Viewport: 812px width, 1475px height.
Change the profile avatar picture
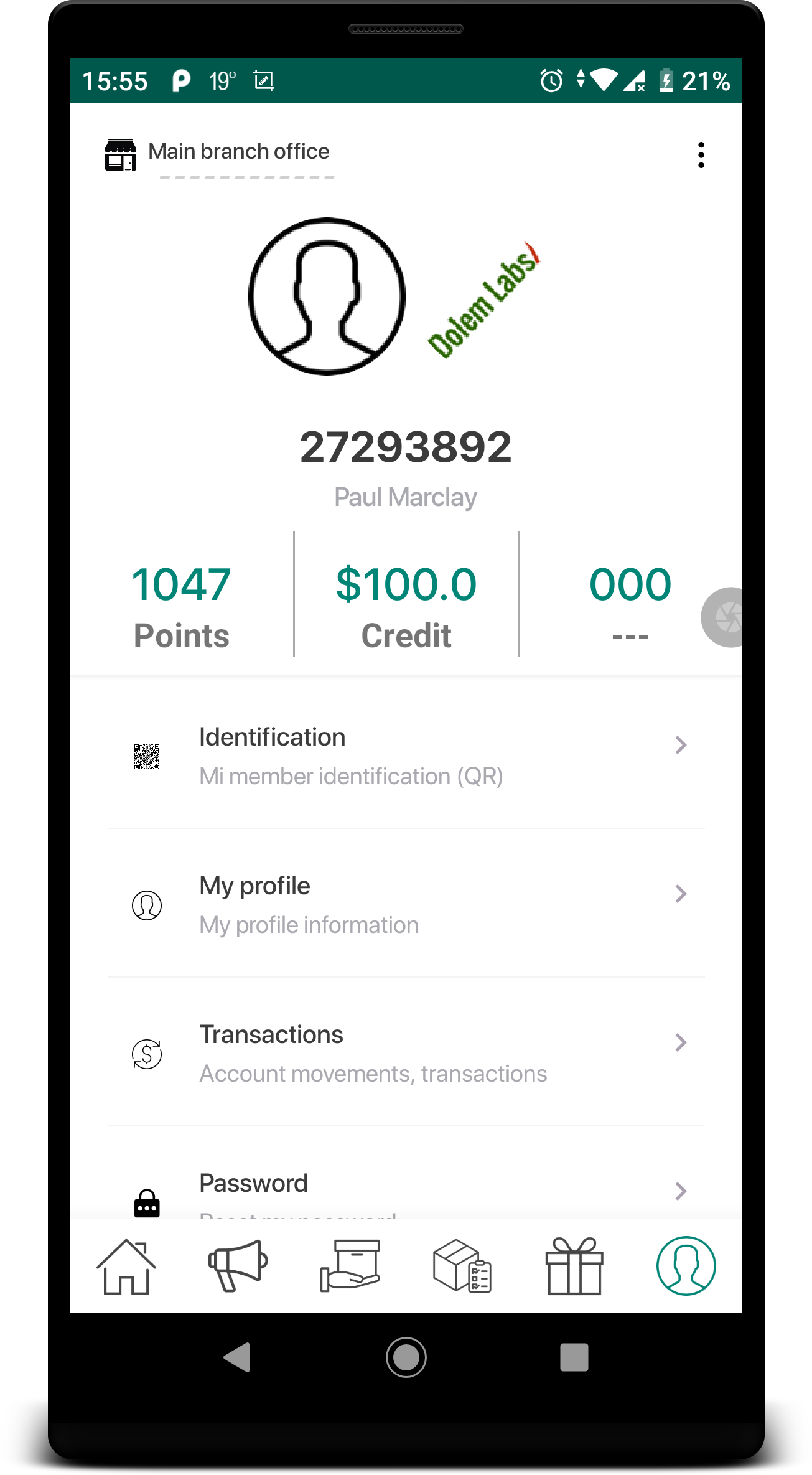coord(327,296)
